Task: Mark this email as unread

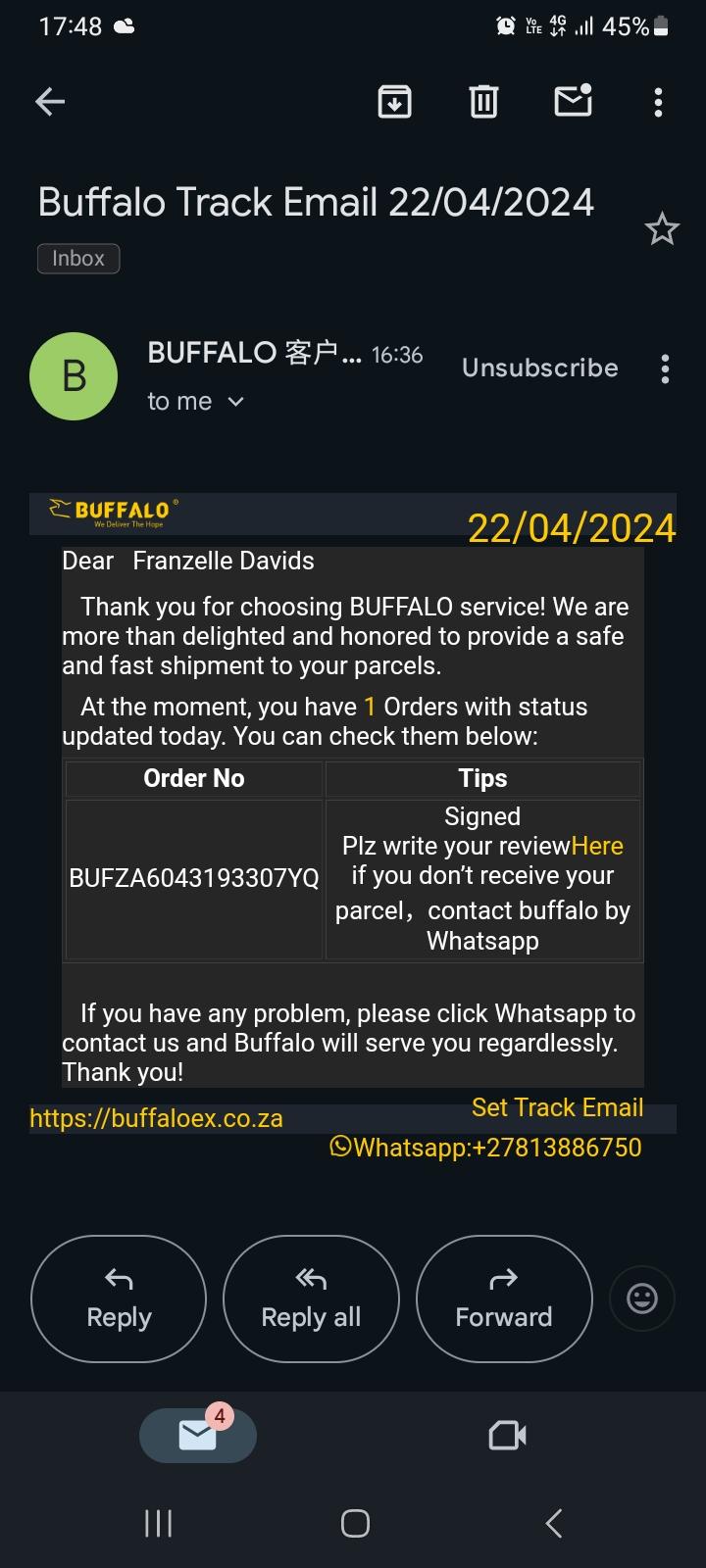Action: point(573,101)
